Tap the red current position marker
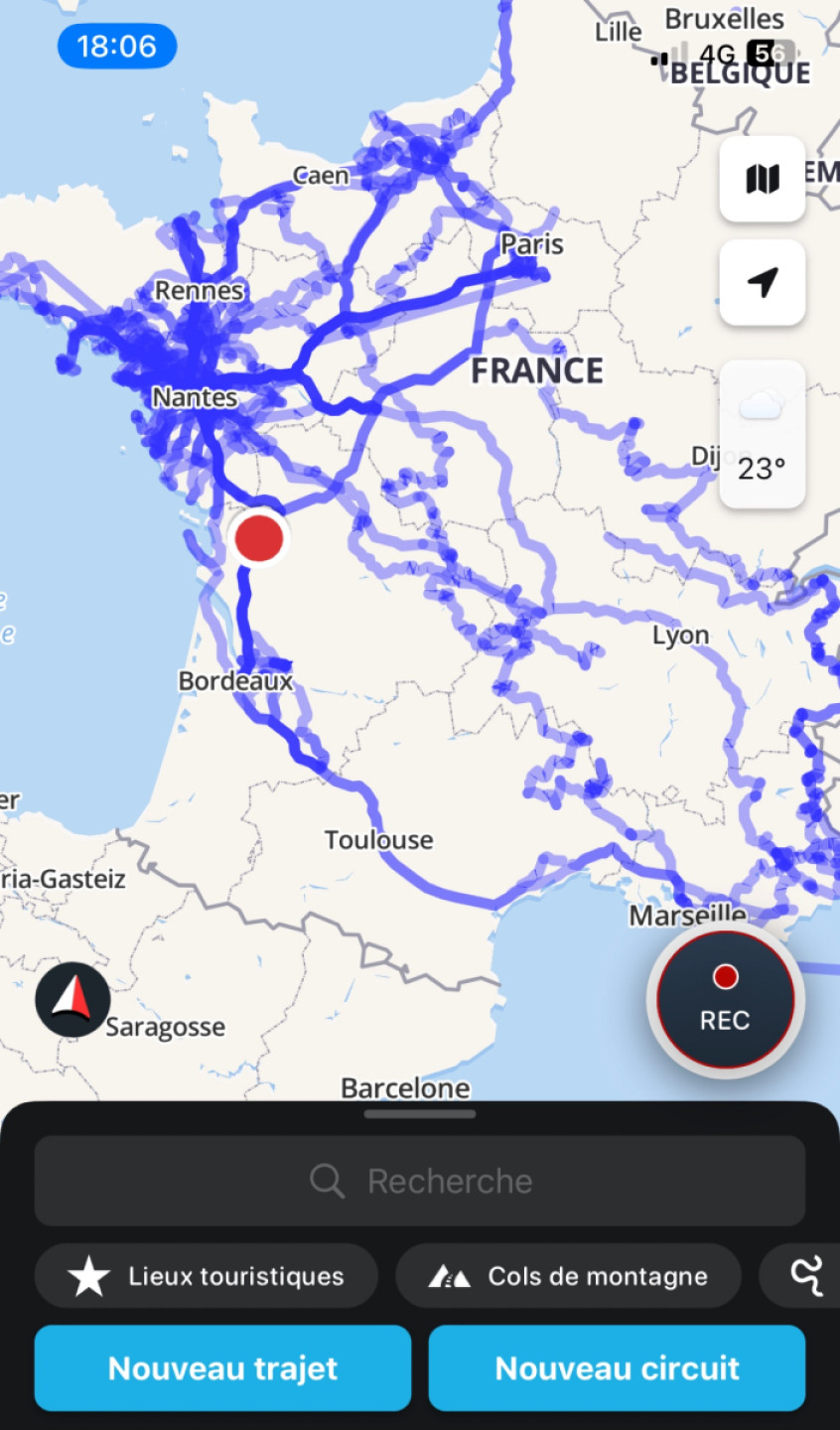The image size is (840, 1430). [x=259, y=537]
